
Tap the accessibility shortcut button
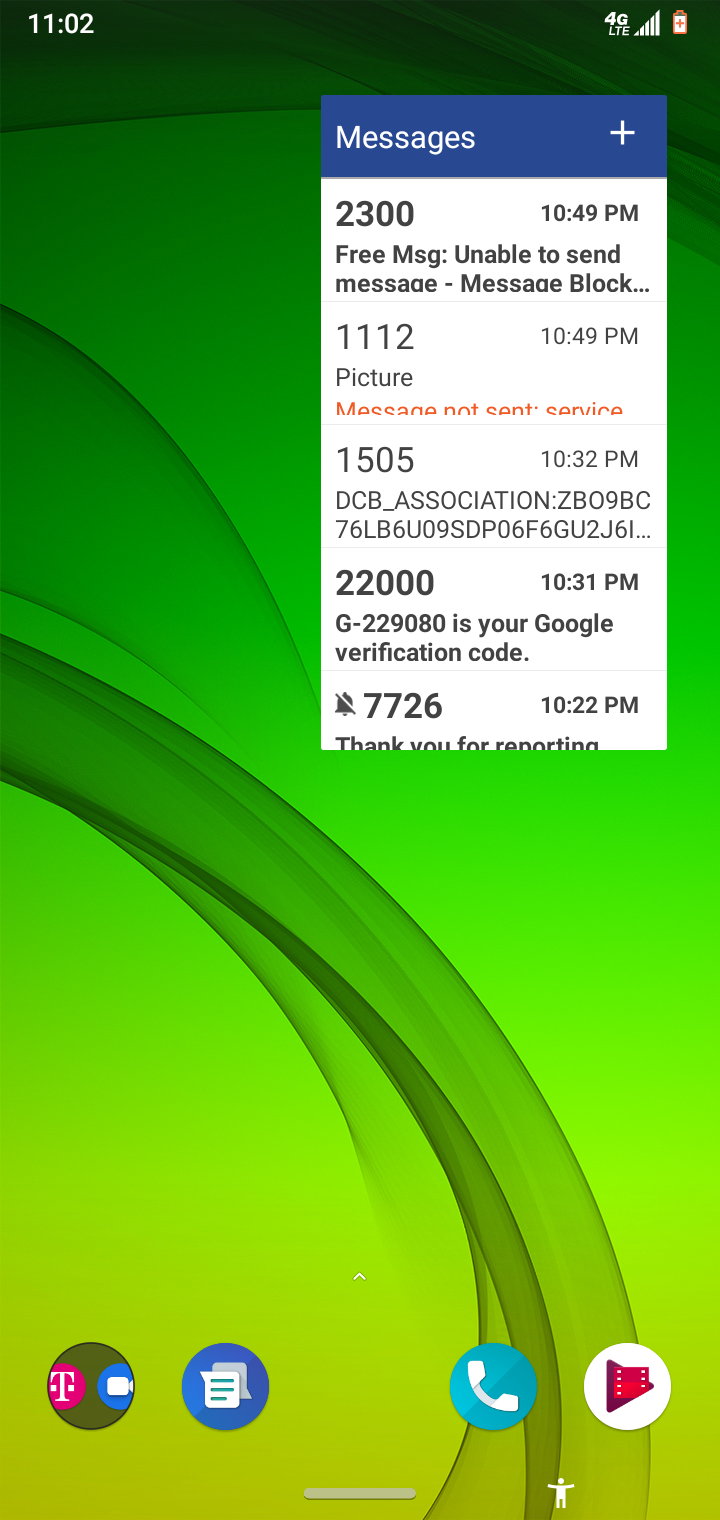(x=561, y=1493)
